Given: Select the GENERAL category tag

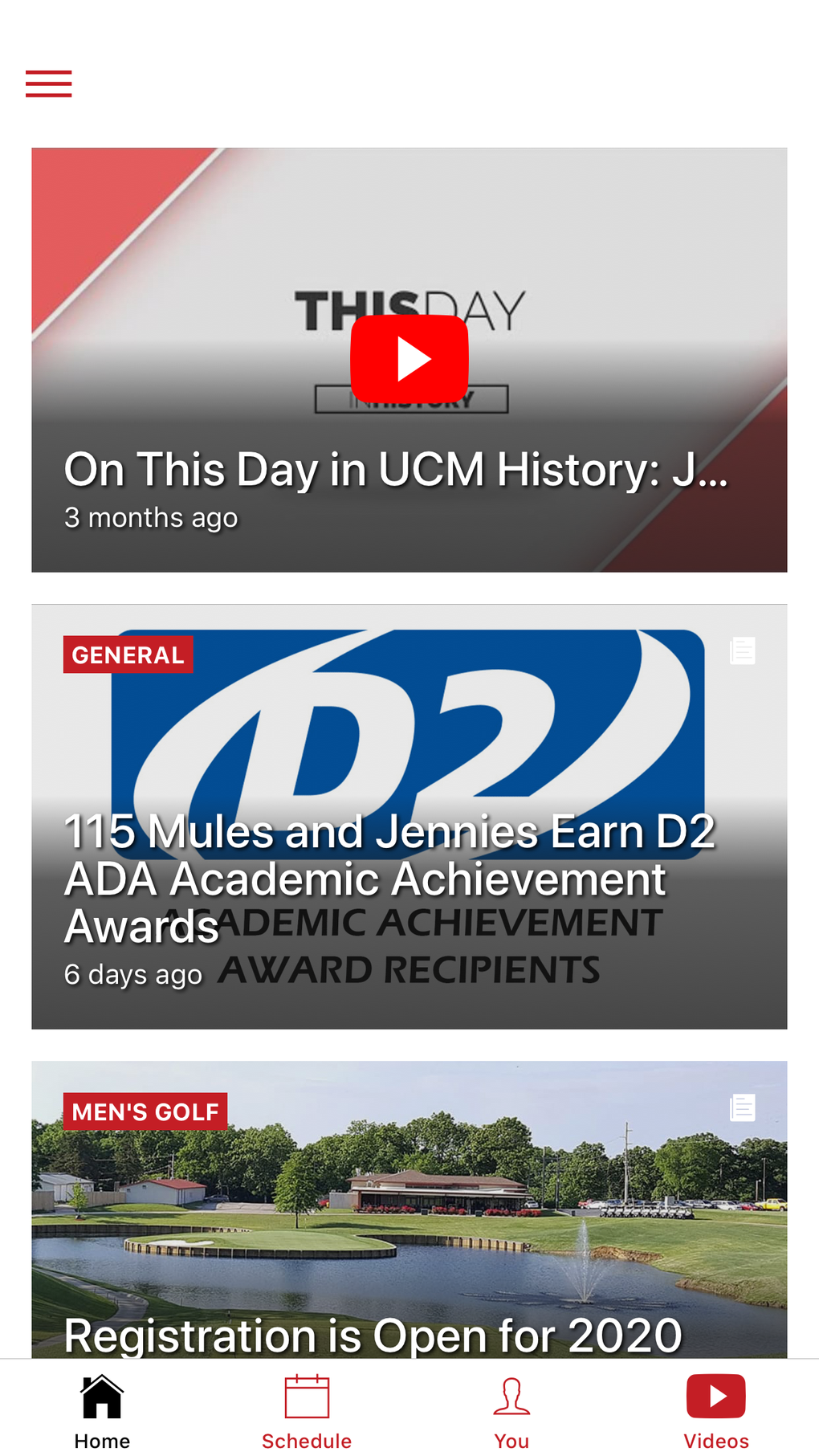Looking at the screenshot, I should pos(128,654).
